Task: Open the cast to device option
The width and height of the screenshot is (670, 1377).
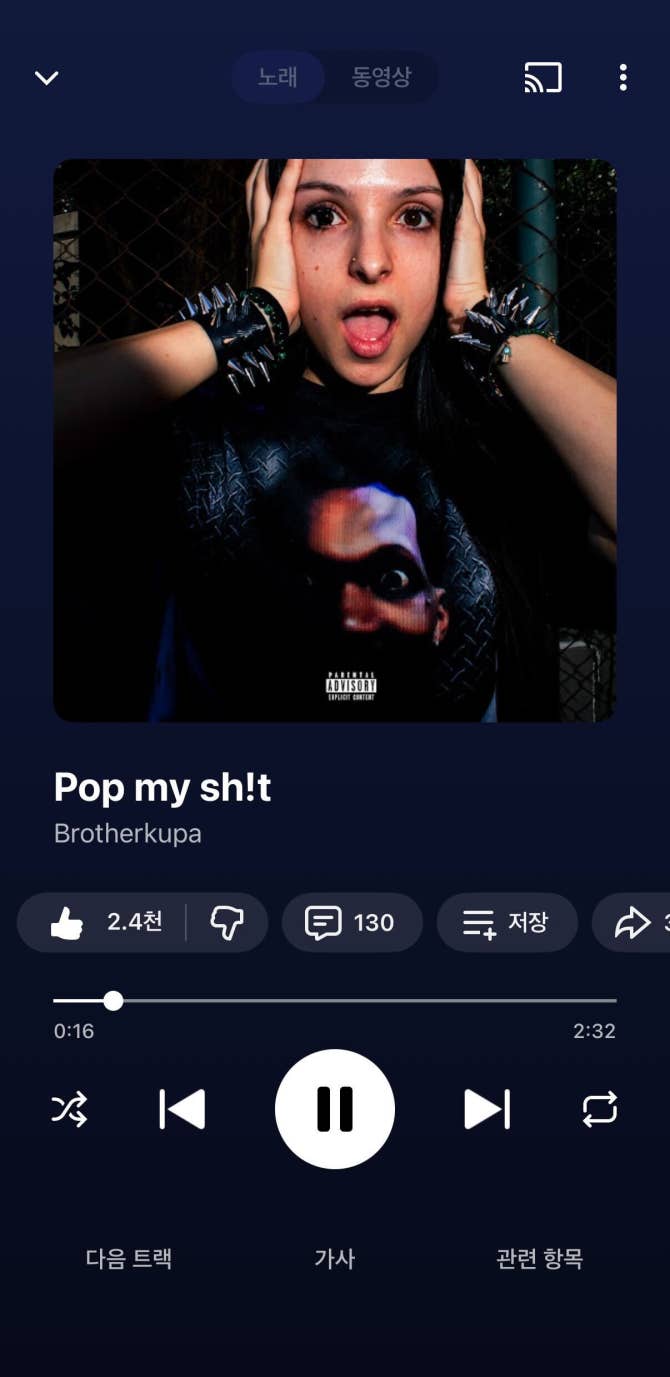Action: (543, 78)
